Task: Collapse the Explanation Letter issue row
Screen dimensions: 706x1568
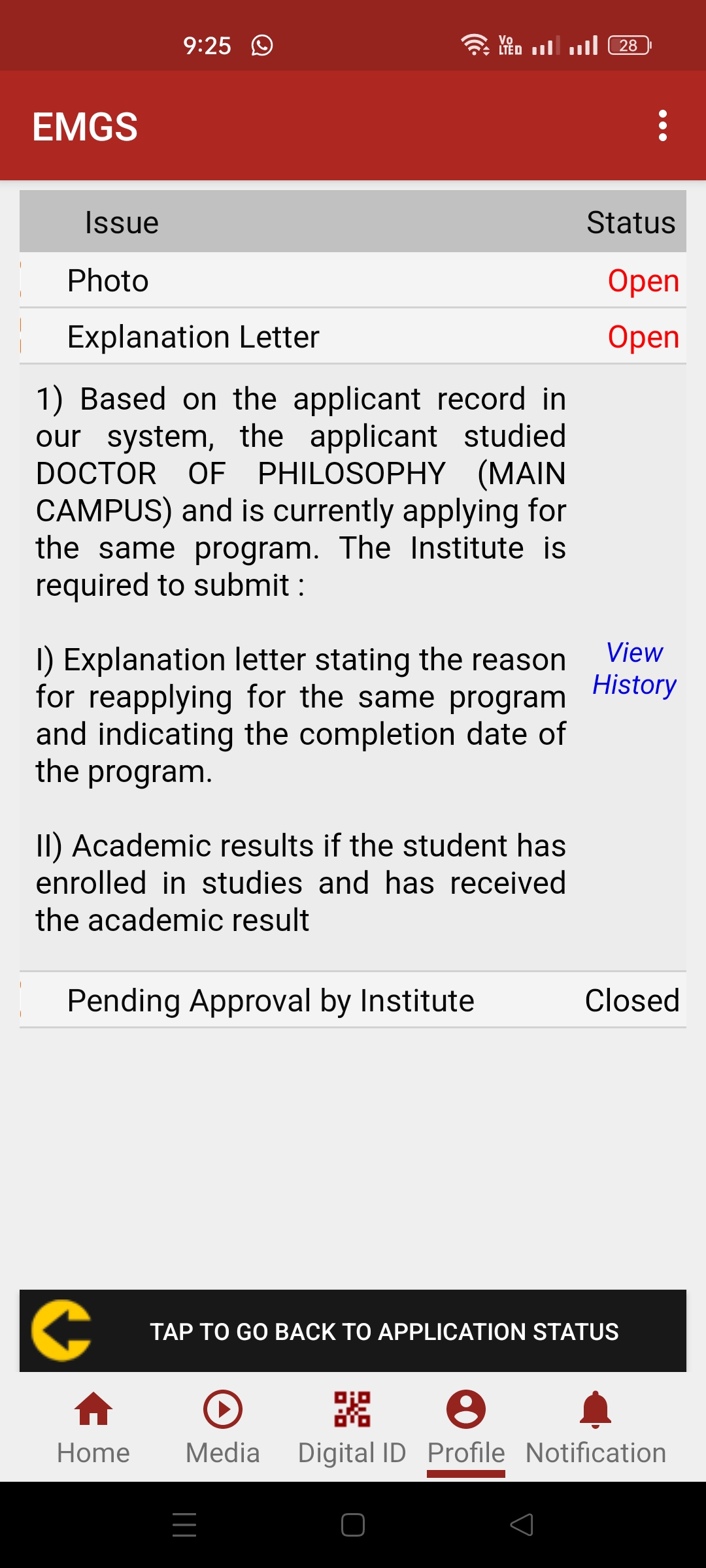Action: click(x=353, y=336)
